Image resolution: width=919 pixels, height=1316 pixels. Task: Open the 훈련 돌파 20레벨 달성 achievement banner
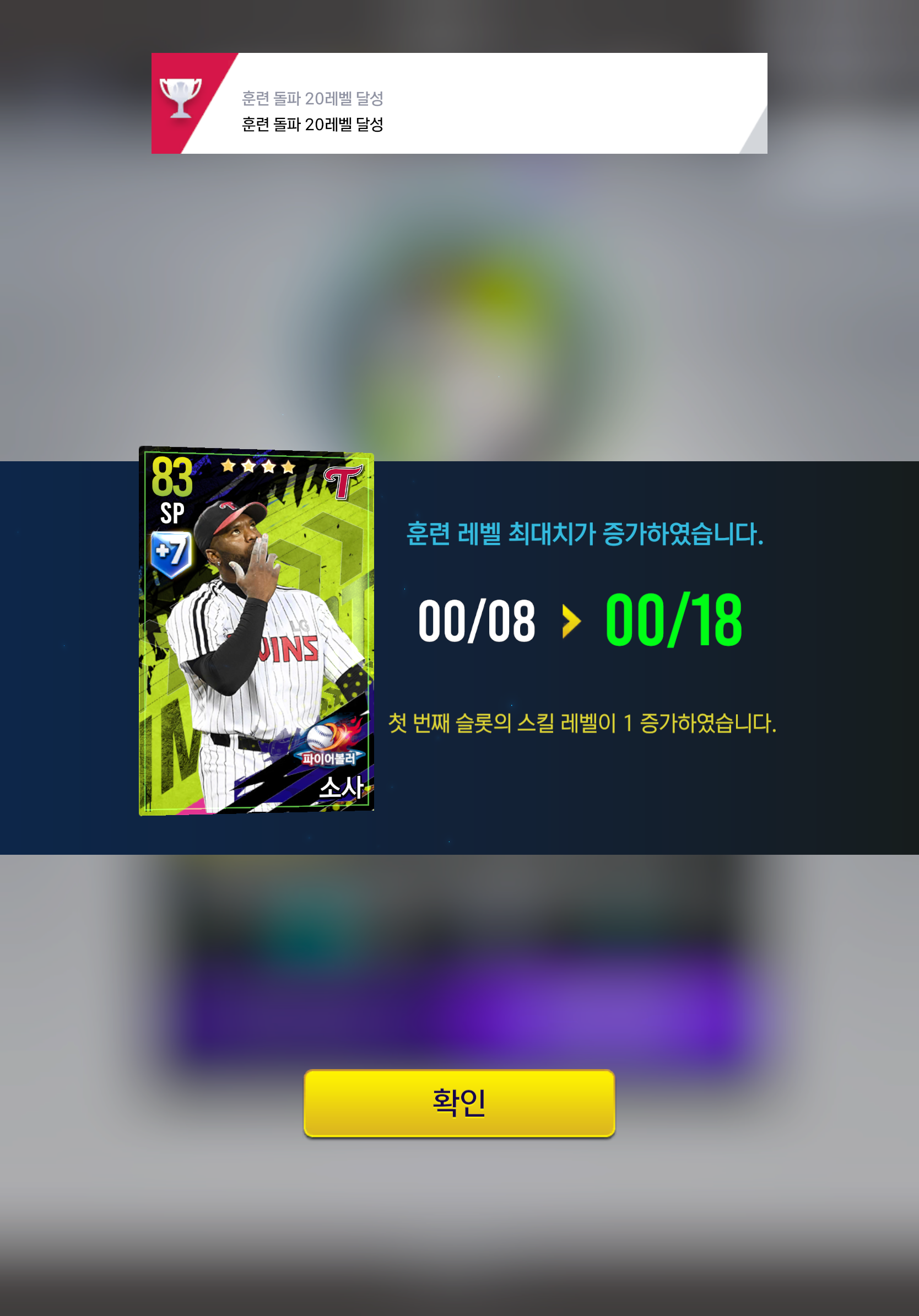[x=459, y=104]
